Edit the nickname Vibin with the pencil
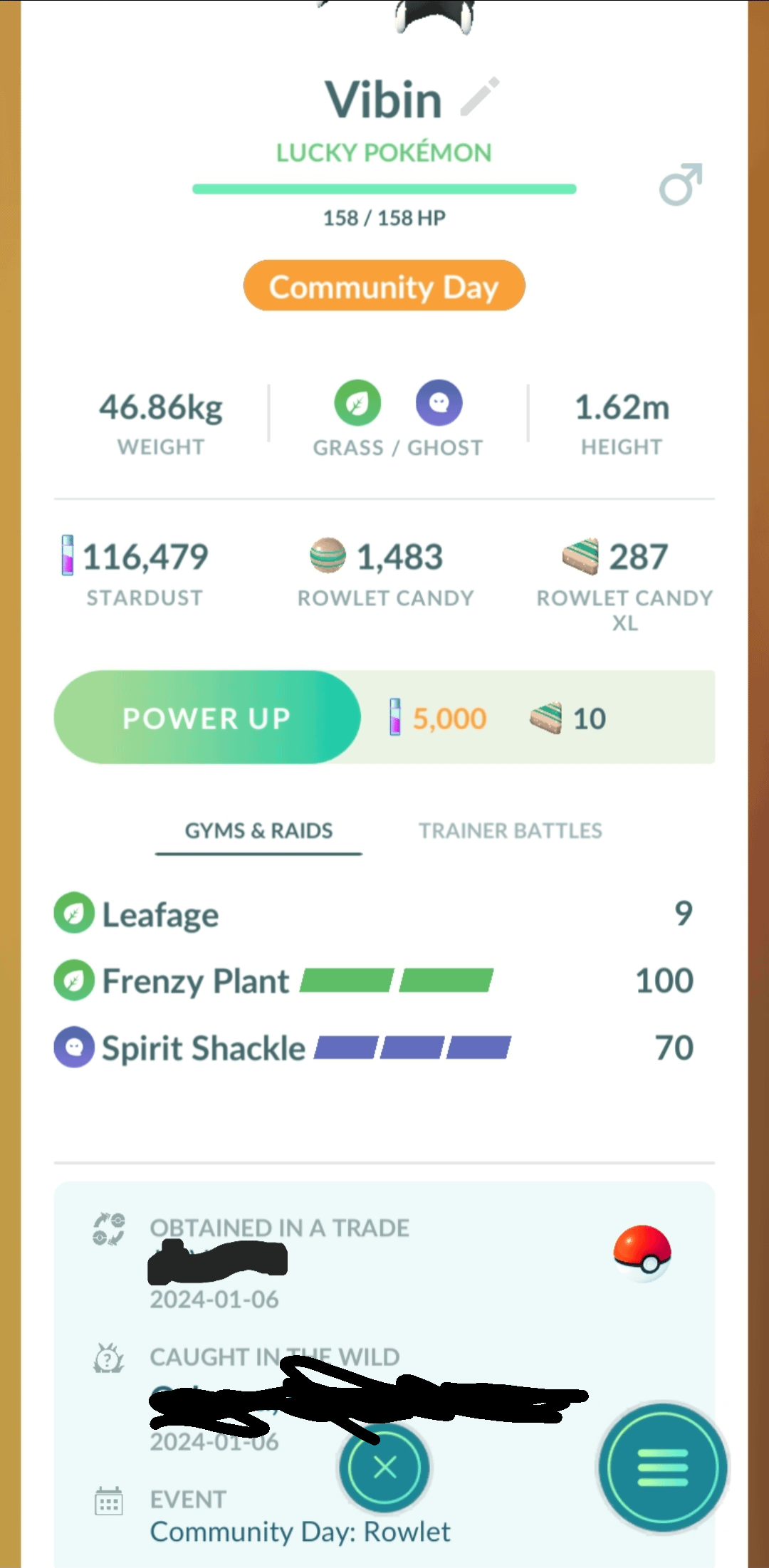Screen dimensions: 769x1568 479,97
